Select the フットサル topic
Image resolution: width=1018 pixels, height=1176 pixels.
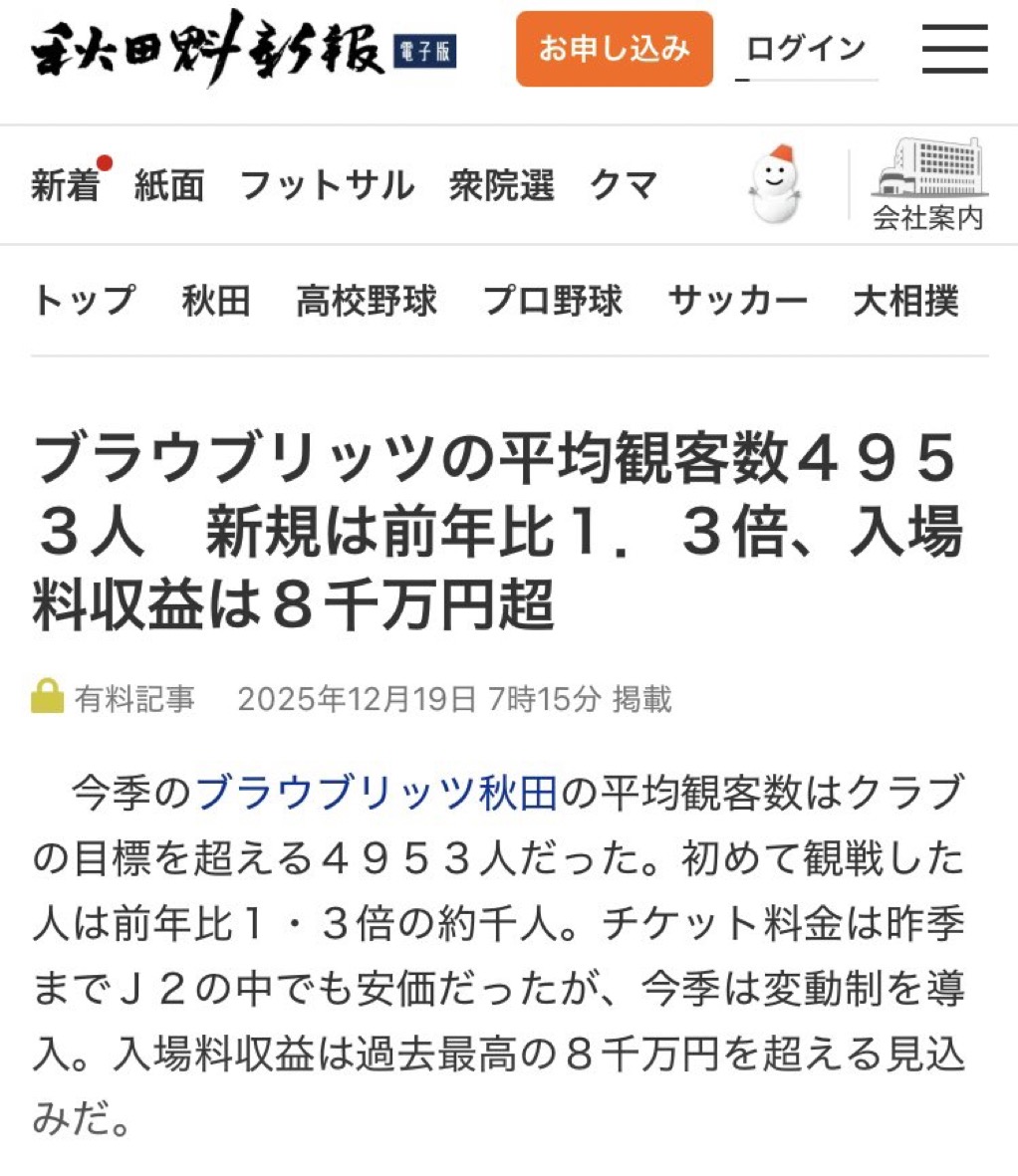[x=327, y=185]
